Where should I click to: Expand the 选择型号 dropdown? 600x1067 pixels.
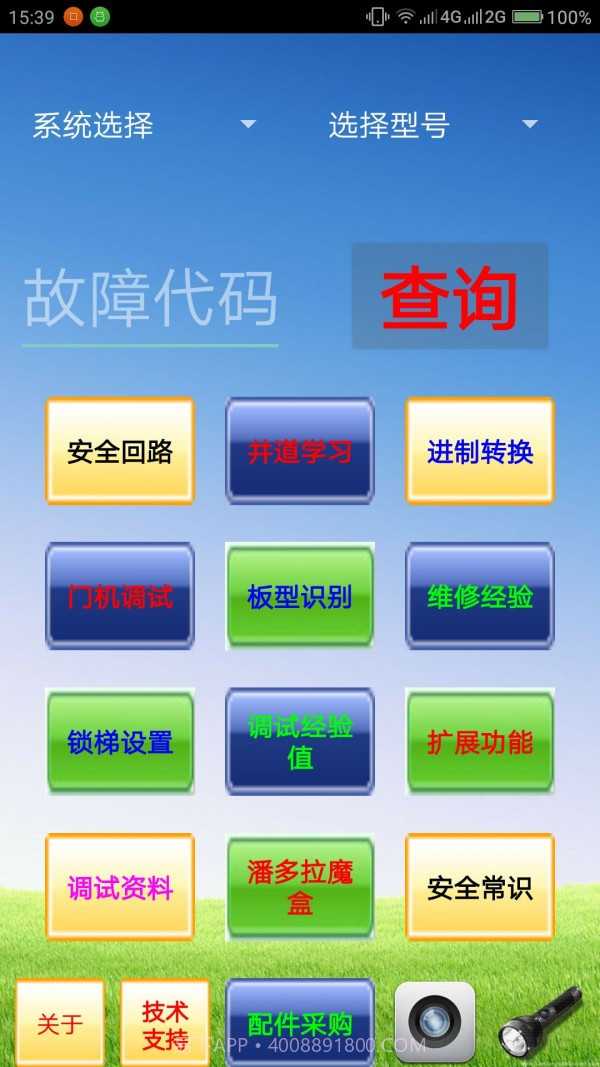coord(433,125)
